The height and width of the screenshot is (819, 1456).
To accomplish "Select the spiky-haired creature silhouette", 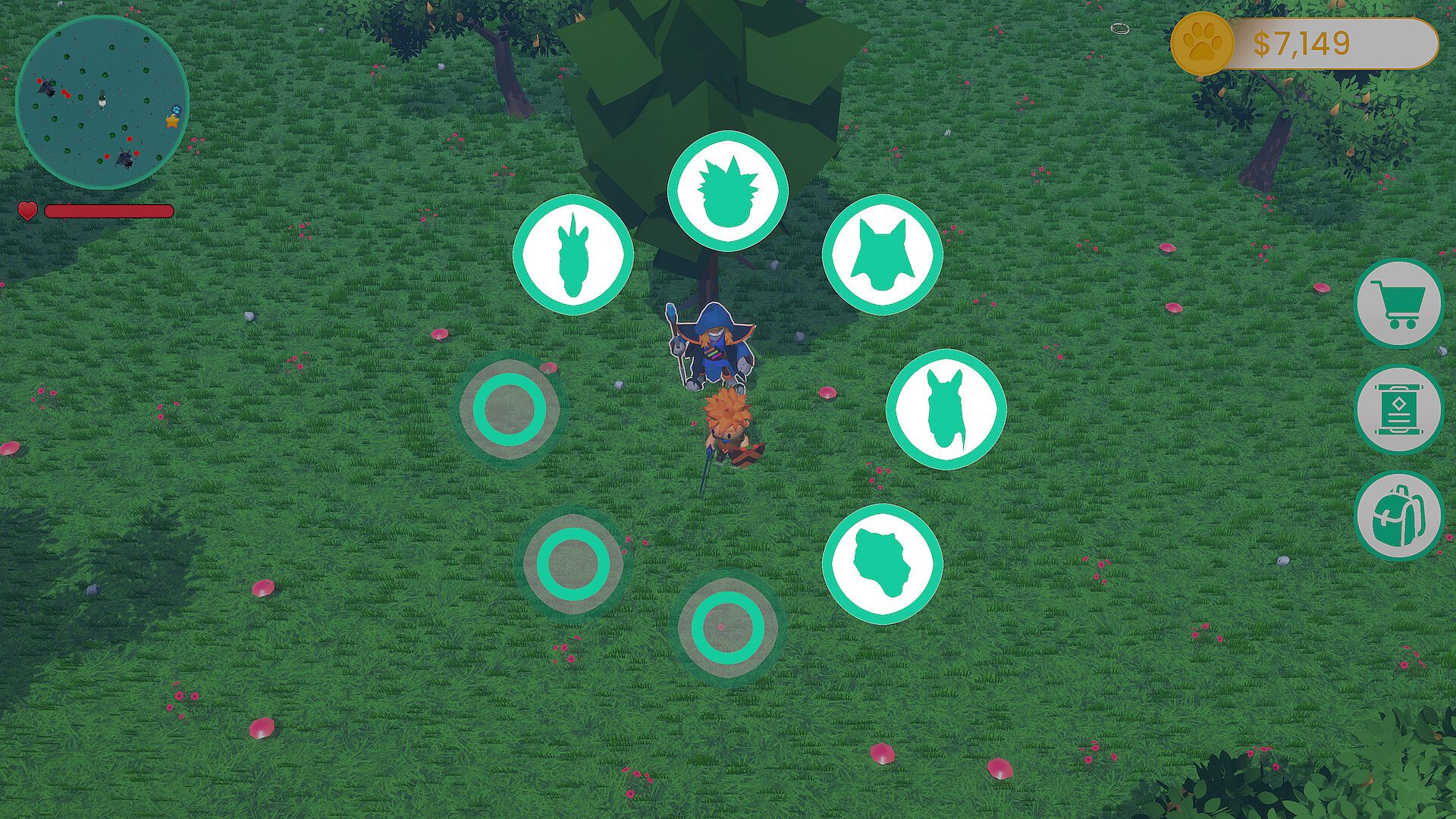I will 727,190.
